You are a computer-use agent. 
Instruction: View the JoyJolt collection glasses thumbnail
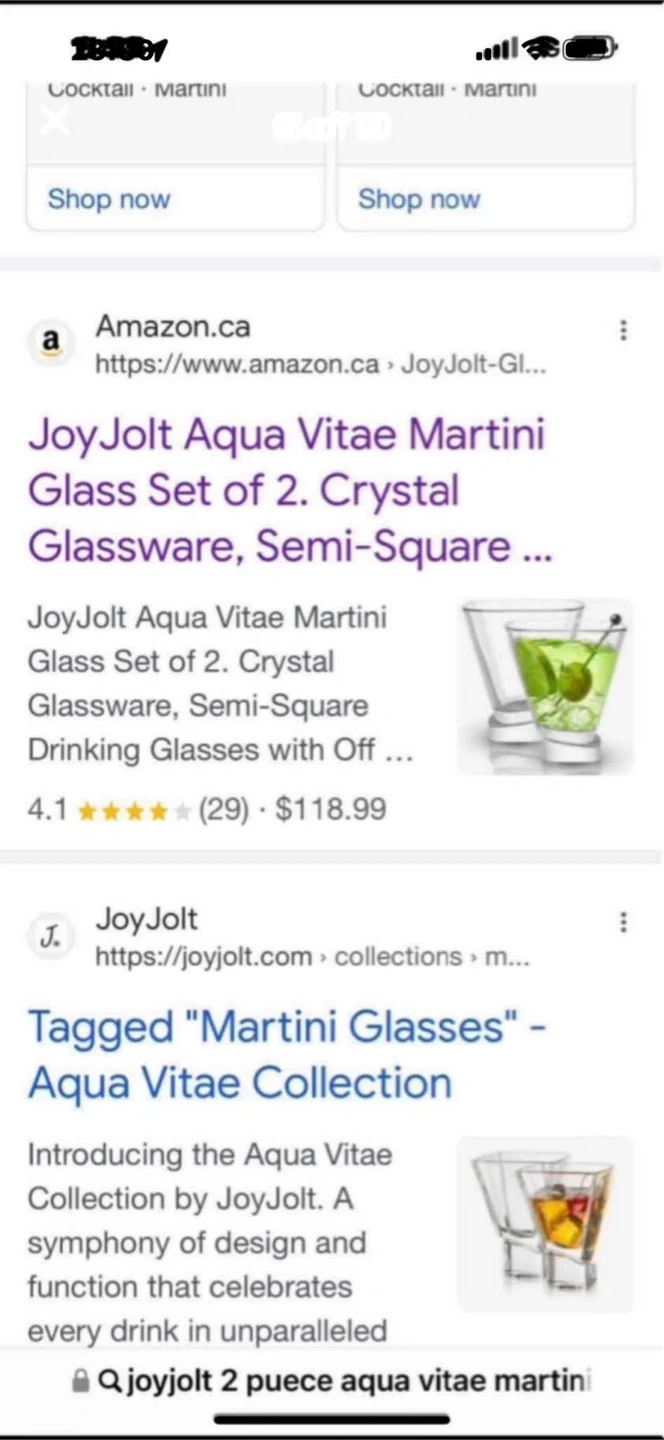[x=545, y=1224]
